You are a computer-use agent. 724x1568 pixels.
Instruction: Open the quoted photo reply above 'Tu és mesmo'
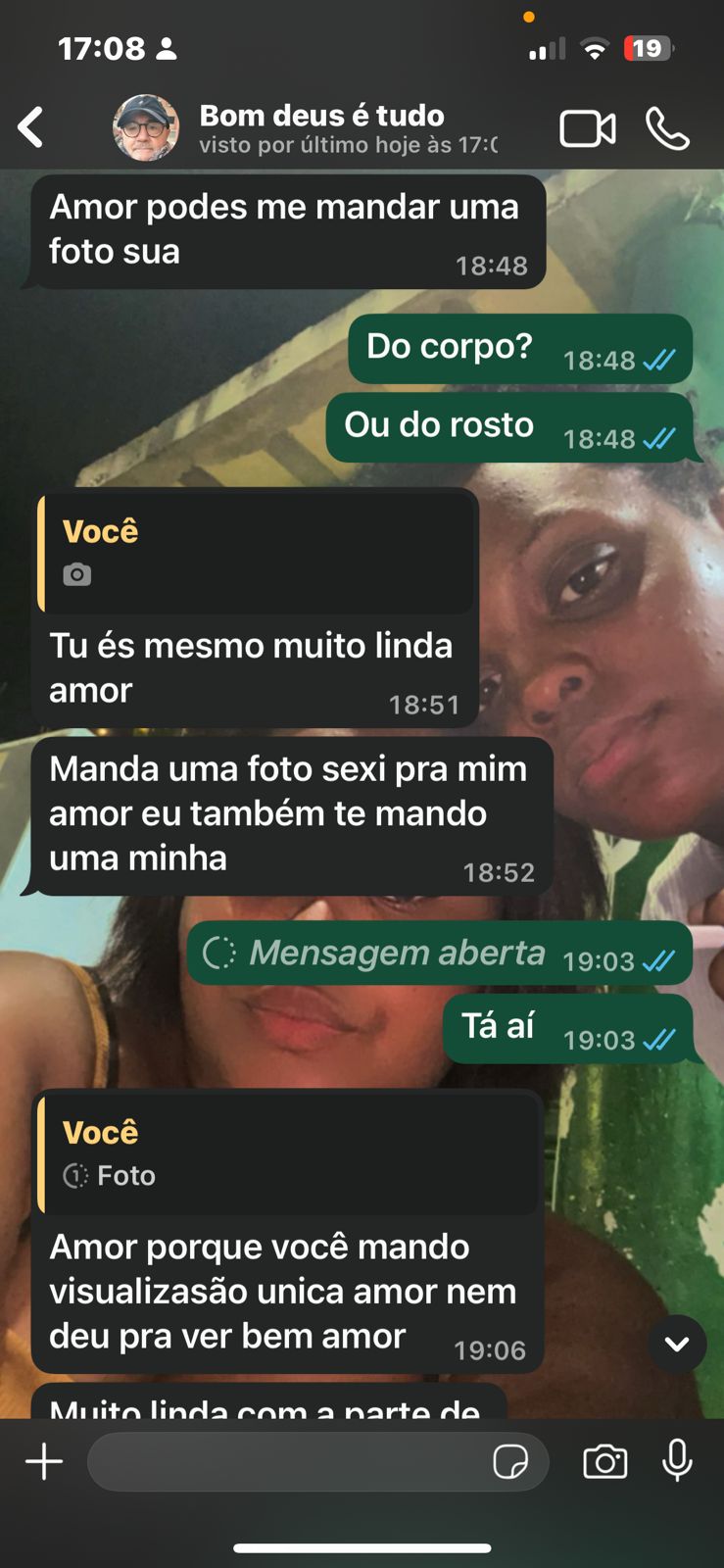pyautogui.click(x=255, y=554)
